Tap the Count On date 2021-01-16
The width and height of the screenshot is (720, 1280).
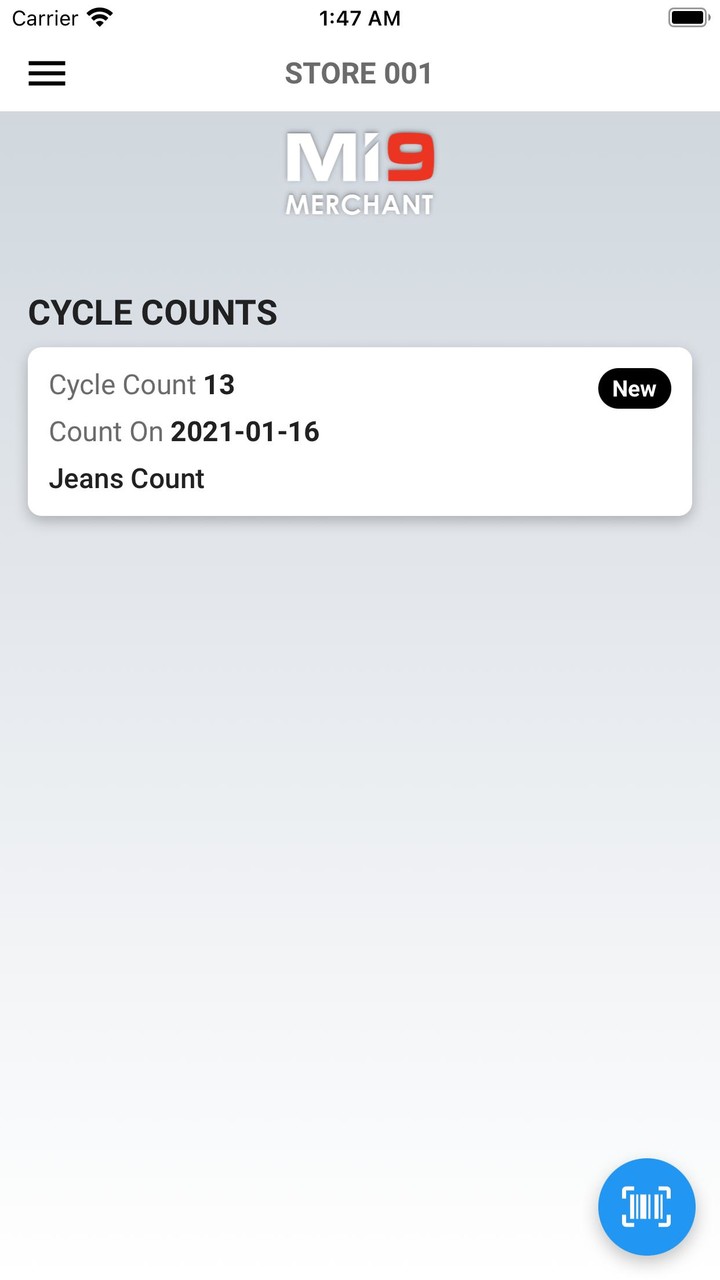point(245,432)
